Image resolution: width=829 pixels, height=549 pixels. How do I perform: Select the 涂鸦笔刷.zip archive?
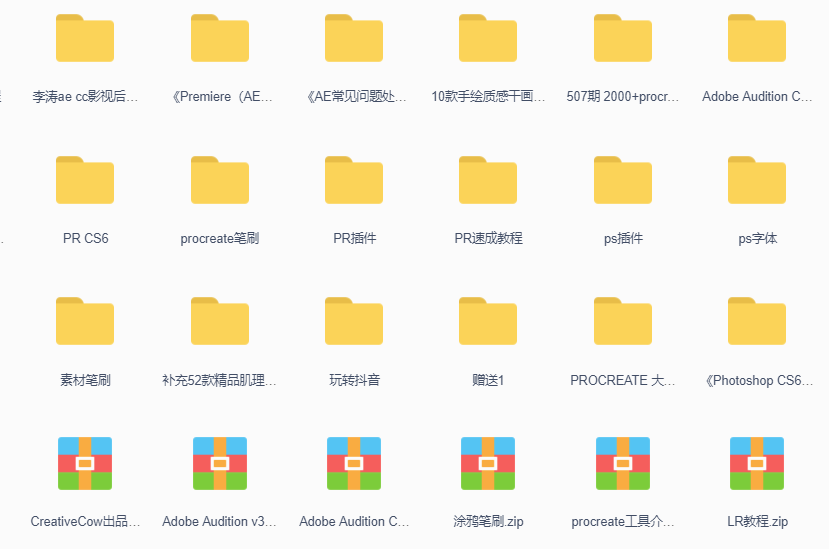point(488,464)
